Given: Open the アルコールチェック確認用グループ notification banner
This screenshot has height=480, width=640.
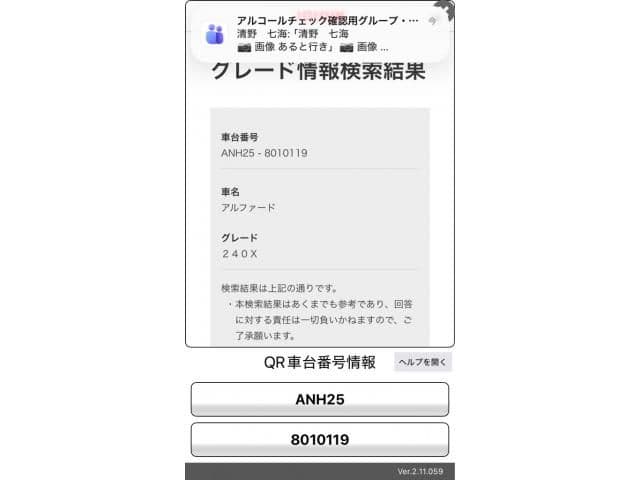Looking at the screenshot, I should [320, 34].
